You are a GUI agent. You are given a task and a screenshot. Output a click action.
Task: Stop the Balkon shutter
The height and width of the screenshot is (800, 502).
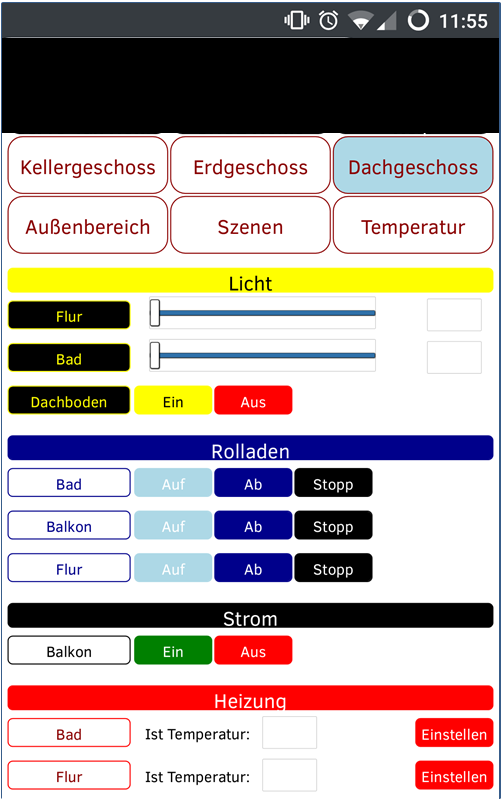click(x=333, y=525)
